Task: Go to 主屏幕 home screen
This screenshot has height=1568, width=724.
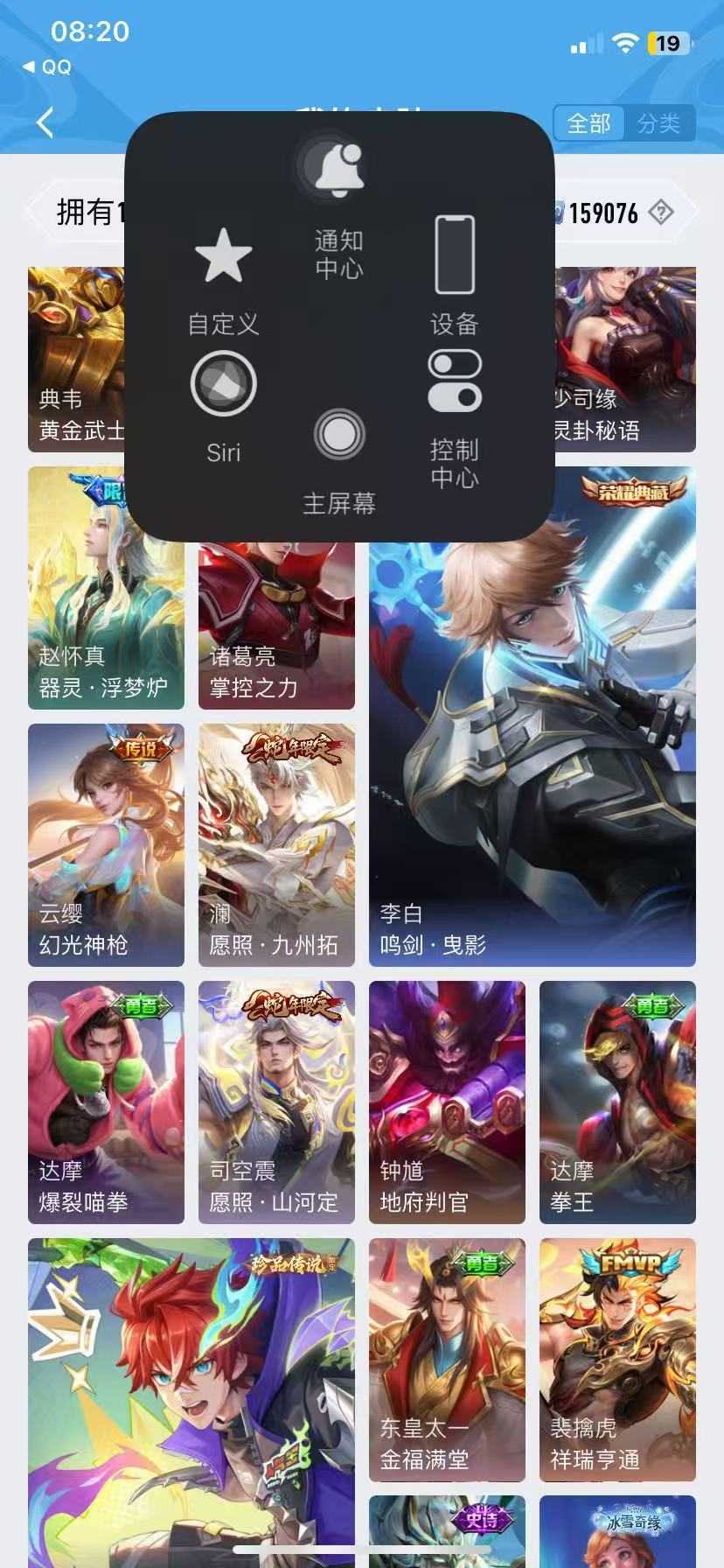Action: pyautogui.click(x=339, y=457)
